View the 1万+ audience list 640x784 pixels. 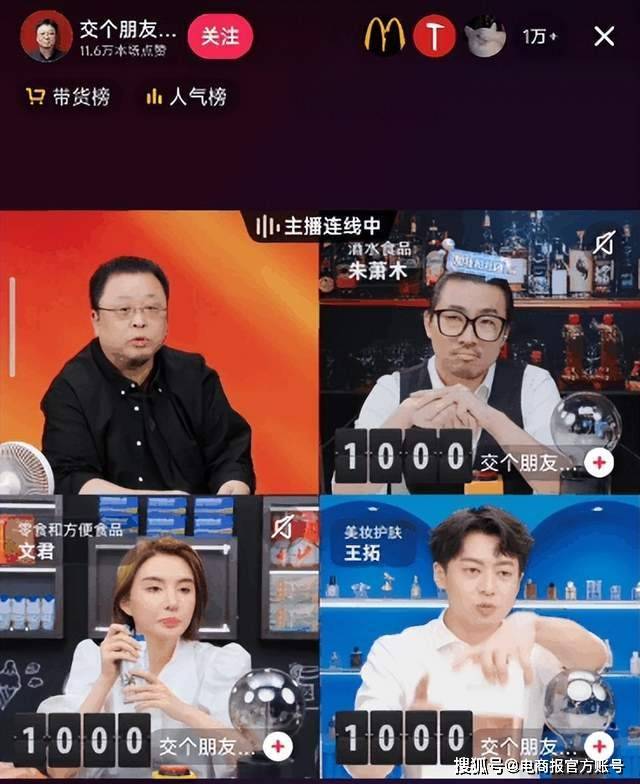coord(540,37)
